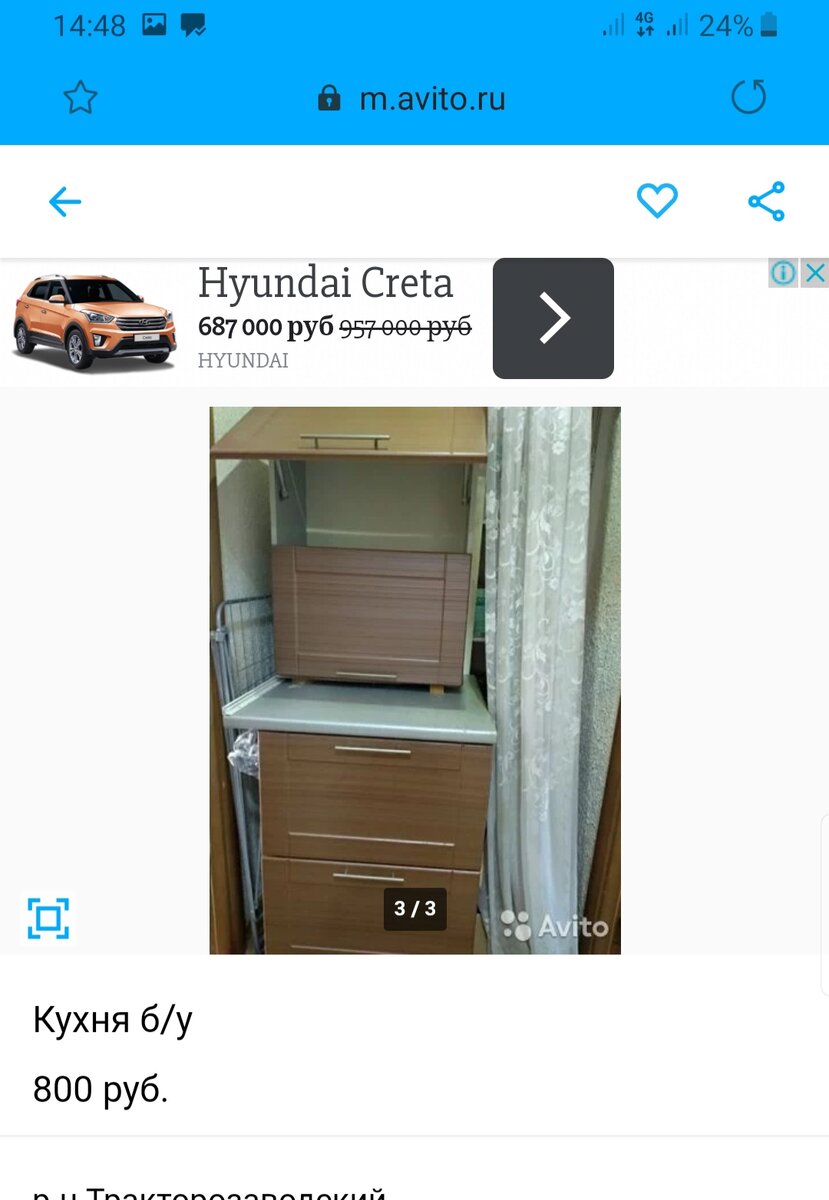This screenshot has width=829, height=1200.
Task: Tap the share icon
Action: click(768, 200)
